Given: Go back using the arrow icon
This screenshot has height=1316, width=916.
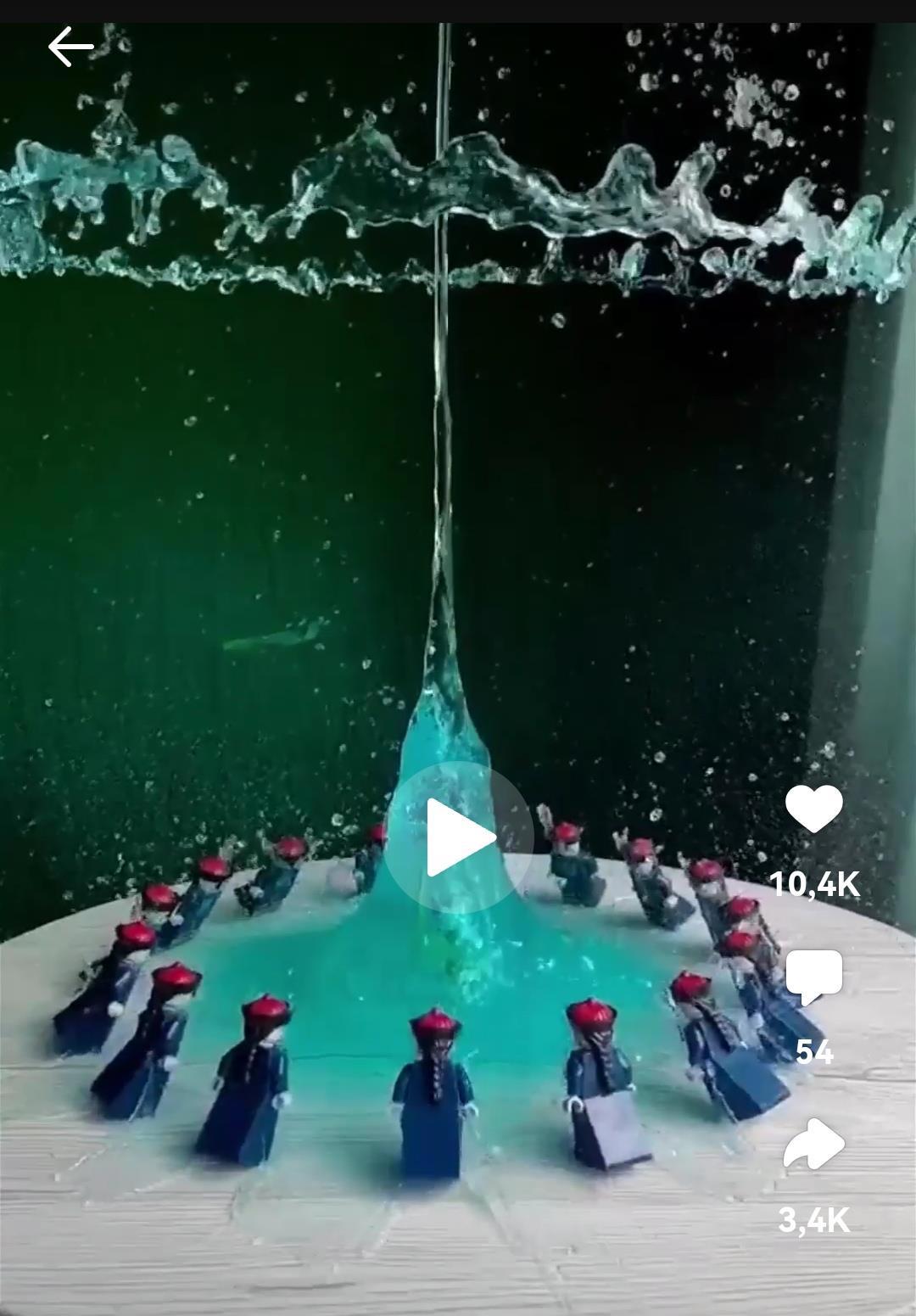Looking at the screenshot, I should (70, 46).
